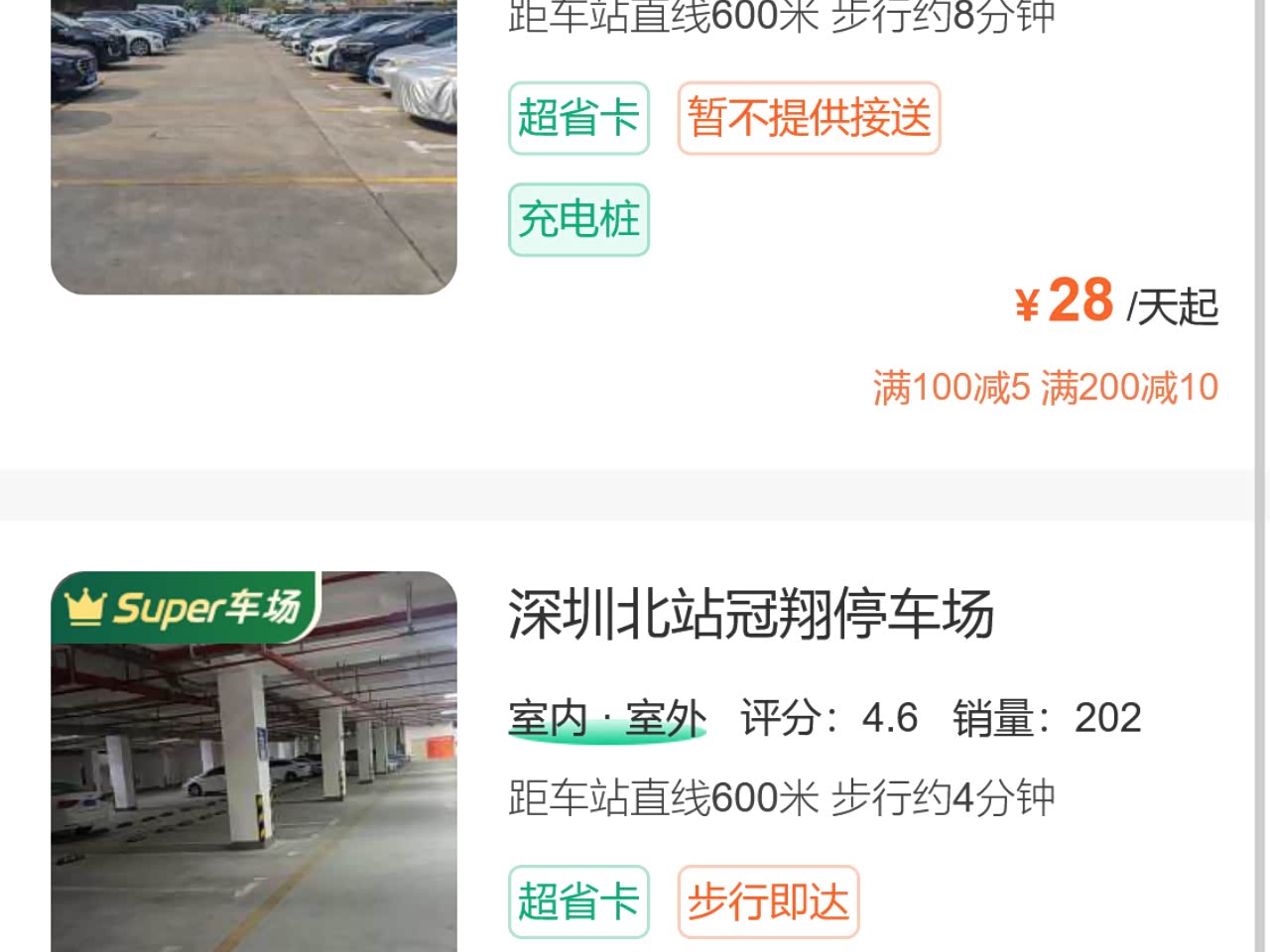Open 深圳北站冠翔停车场 parking lot listing
This screenshot has height=952, width=1270.
coord(750,614)
